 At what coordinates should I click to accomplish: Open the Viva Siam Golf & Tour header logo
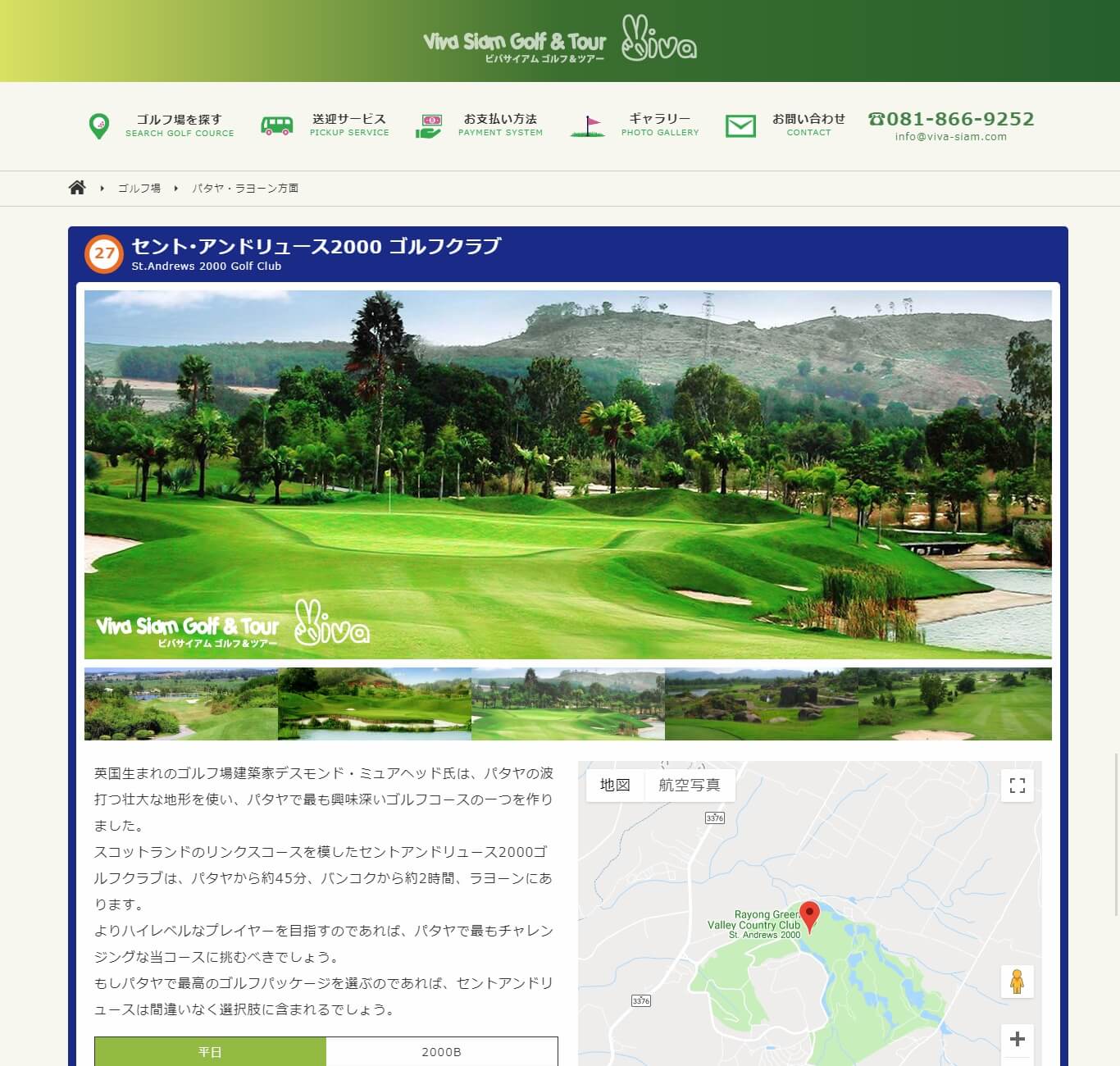point(559,41)
